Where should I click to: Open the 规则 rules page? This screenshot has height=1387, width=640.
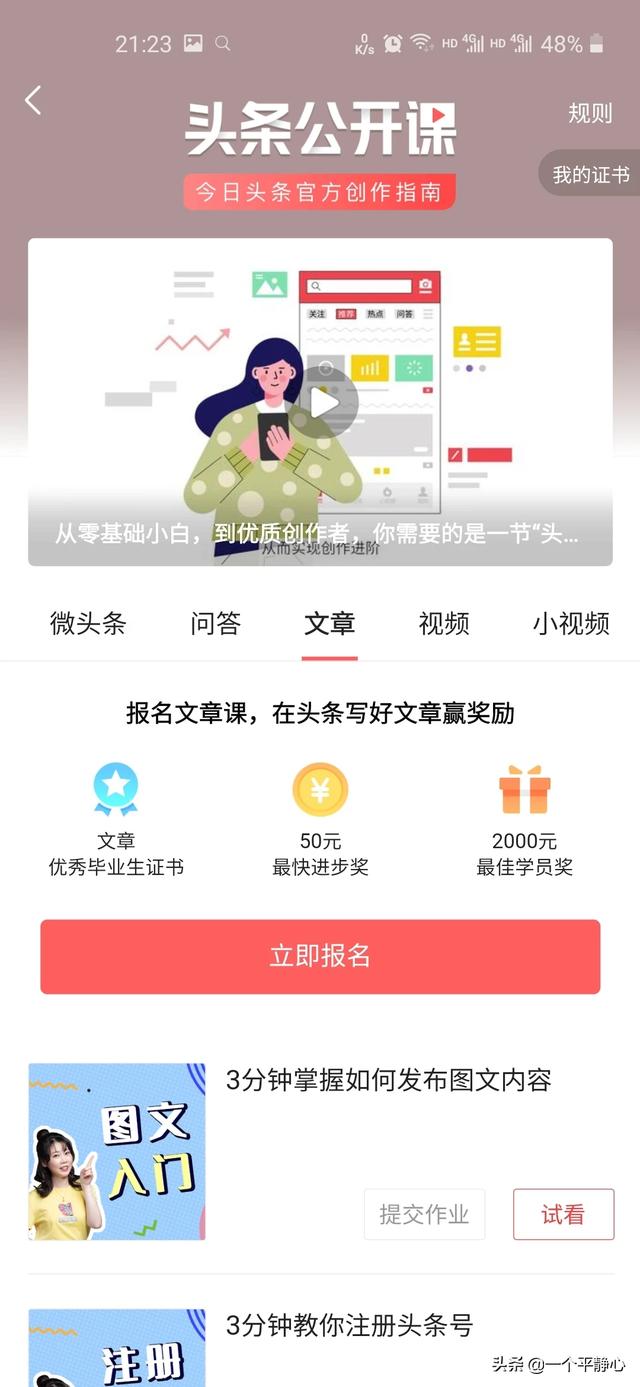(589, 113)
